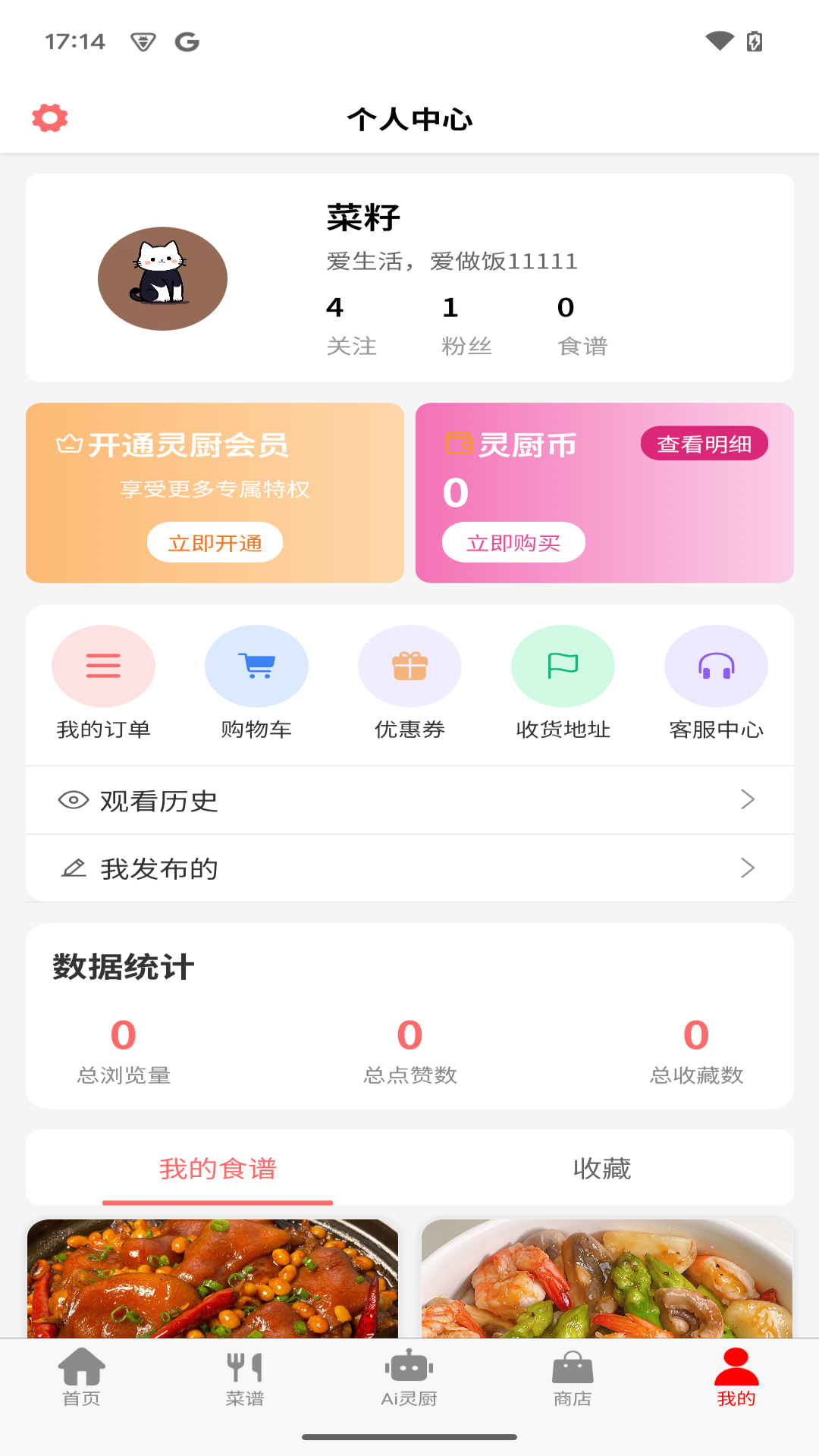The image size is (819, 1456).
Task: Expand the 我发布的 published items row
Action: (409, 868)
